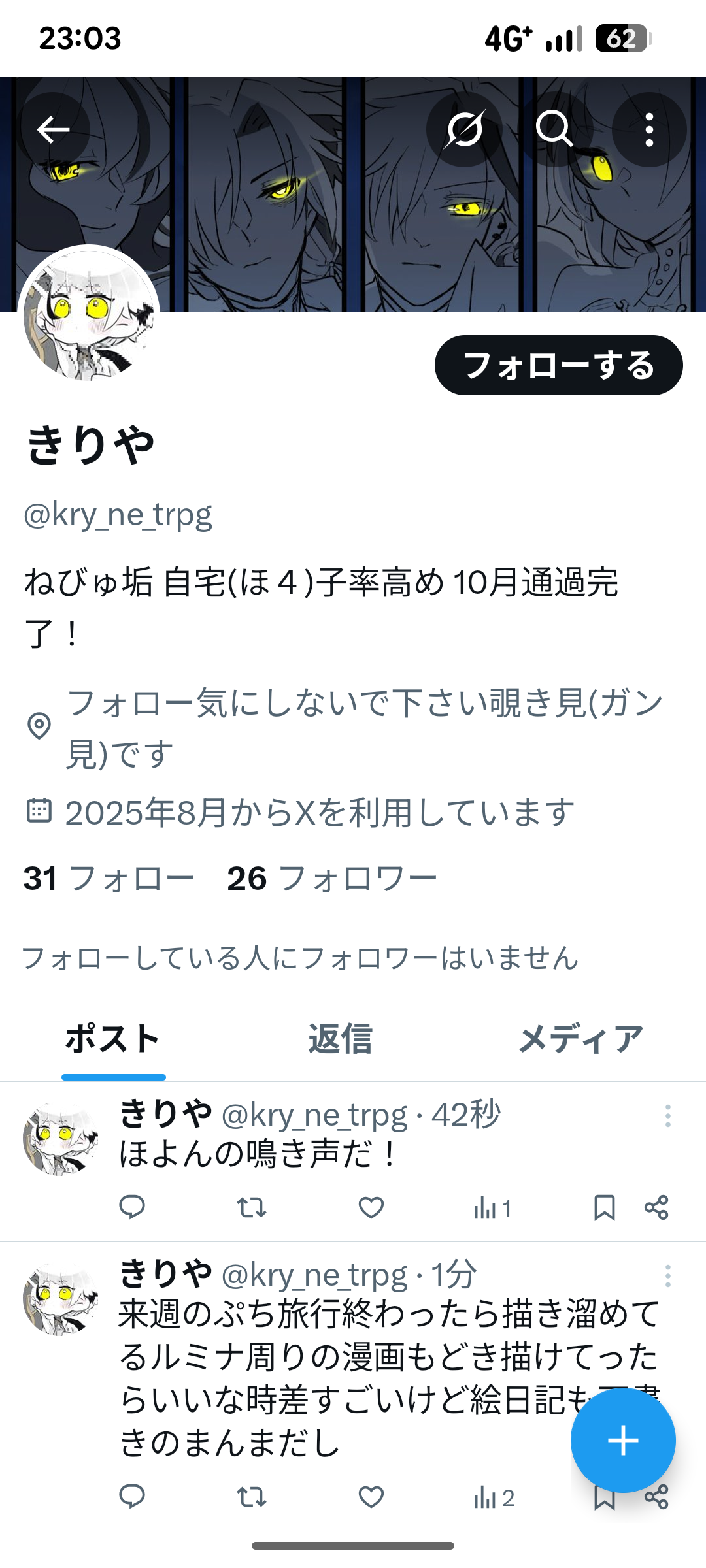Reply to the ほよんの鳴き声だ！ post
Screen dimensions: 706x1568
[x=132, y=1207]
